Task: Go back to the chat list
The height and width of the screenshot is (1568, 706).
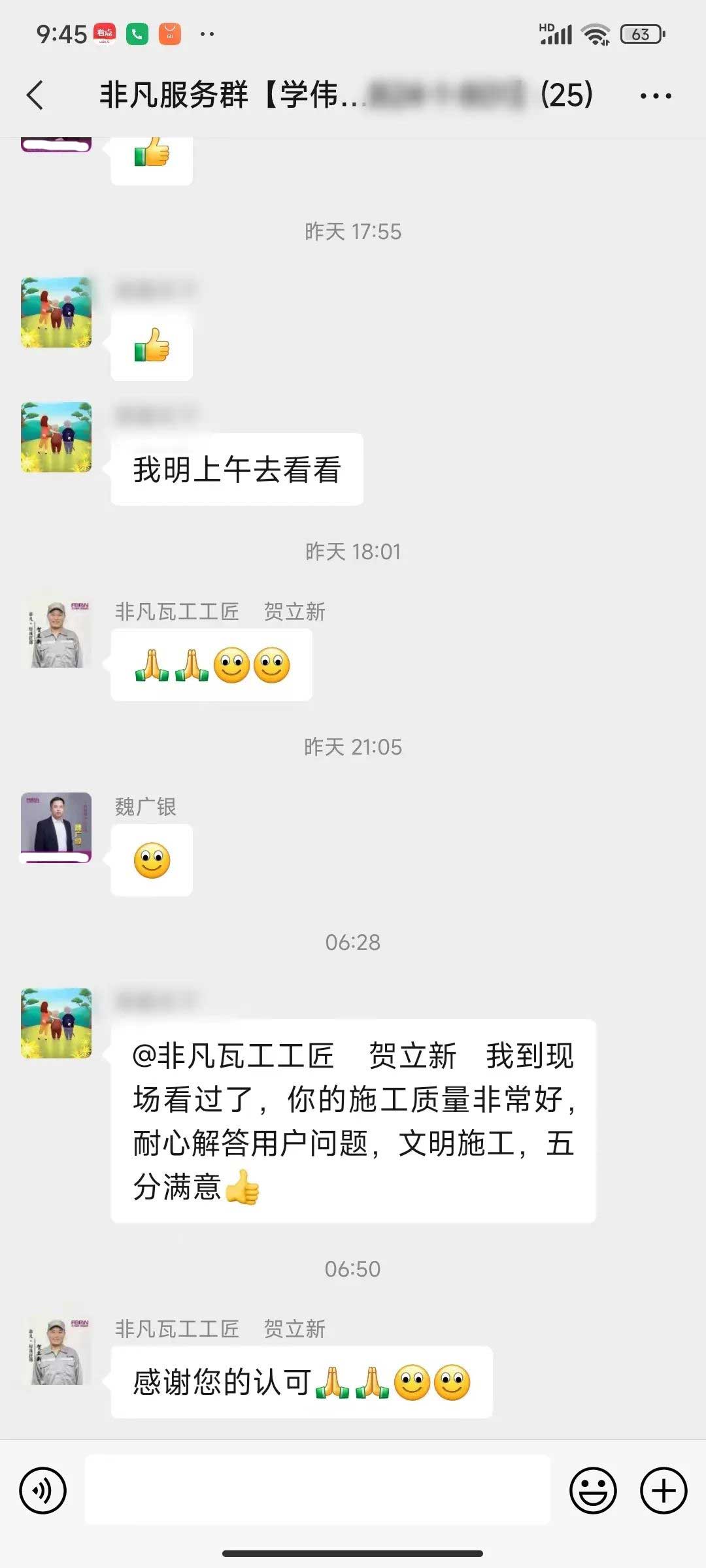Action: [35, 95]
